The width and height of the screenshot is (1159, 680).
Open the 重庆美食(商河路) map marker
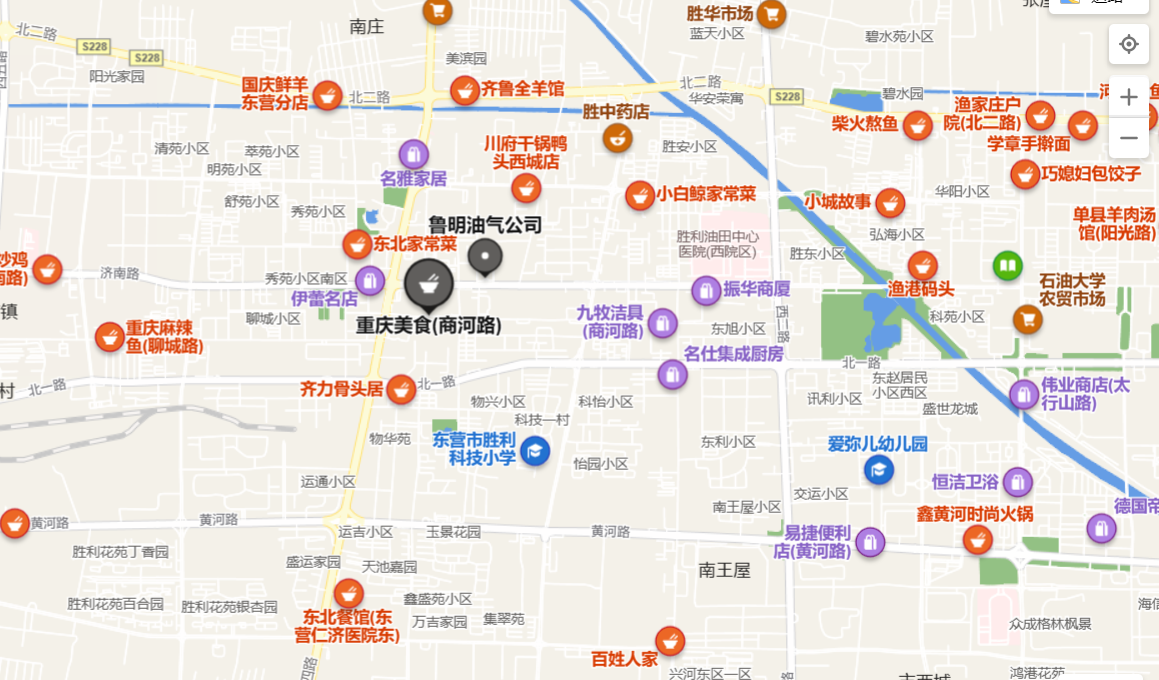(429, 284)
